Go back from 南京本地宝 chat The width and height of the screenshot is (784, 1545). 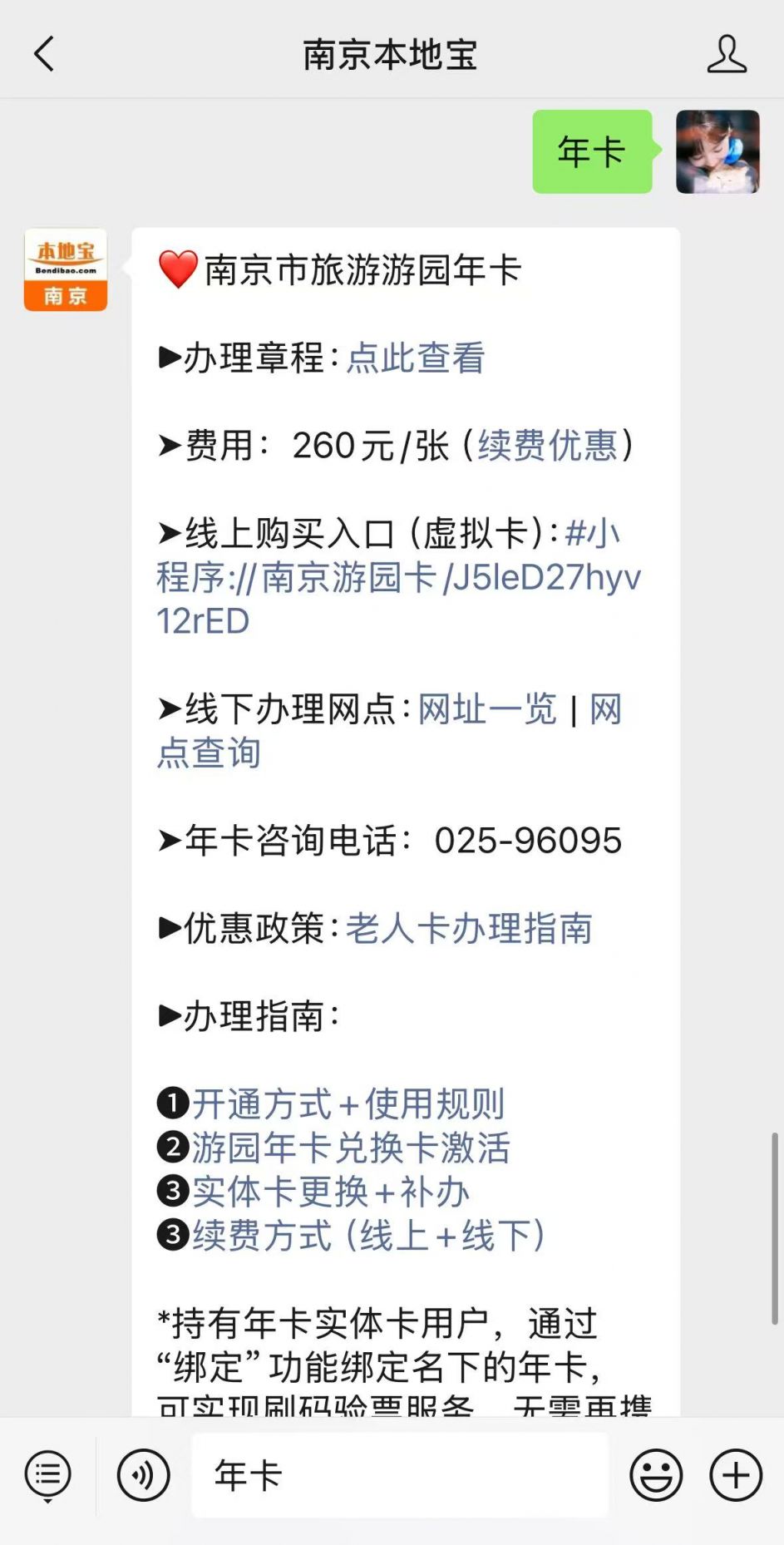pos(44,54)
